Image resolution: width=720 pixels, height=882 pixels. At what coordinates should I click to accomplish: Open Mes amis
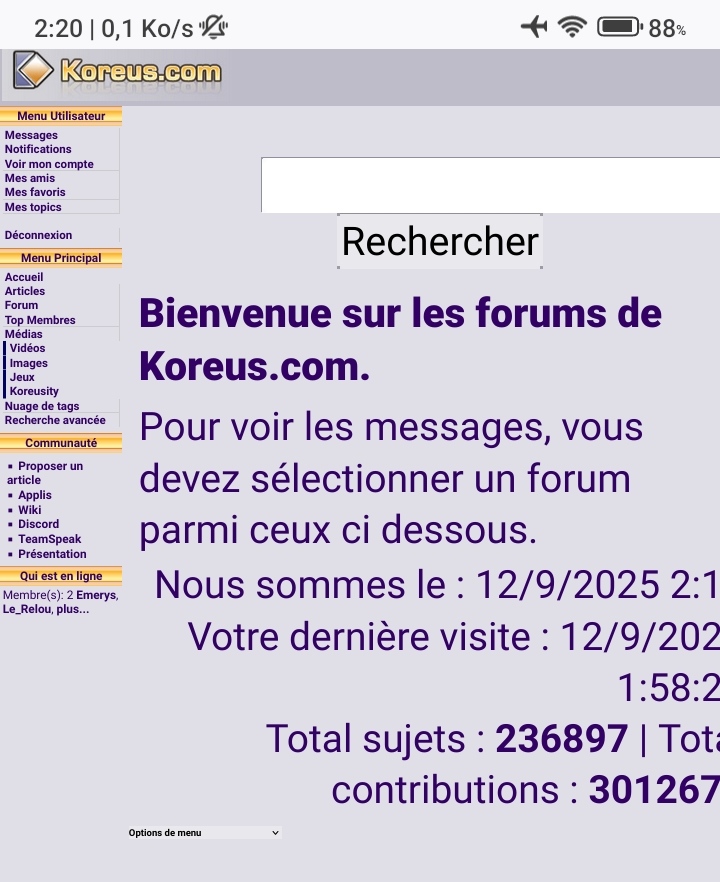30,178
